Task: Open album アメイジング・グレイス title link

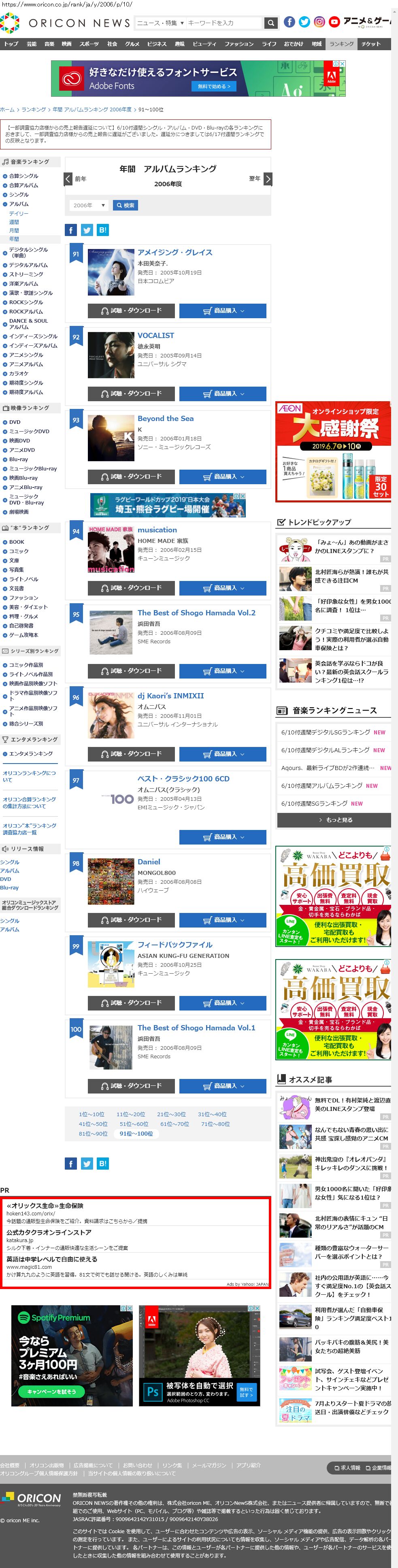Action: pos(175,252)
